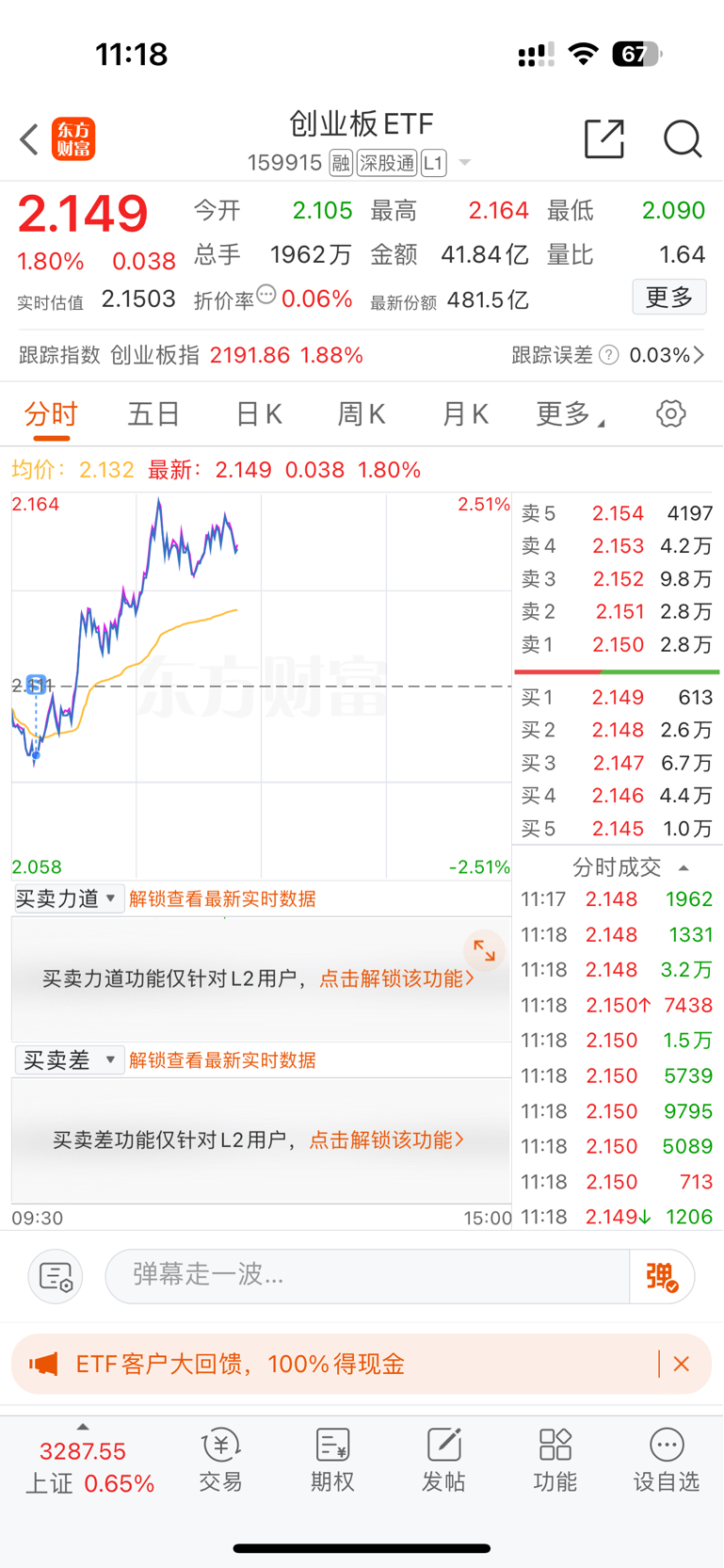Open the 买卖差 dropdown

68,1059
